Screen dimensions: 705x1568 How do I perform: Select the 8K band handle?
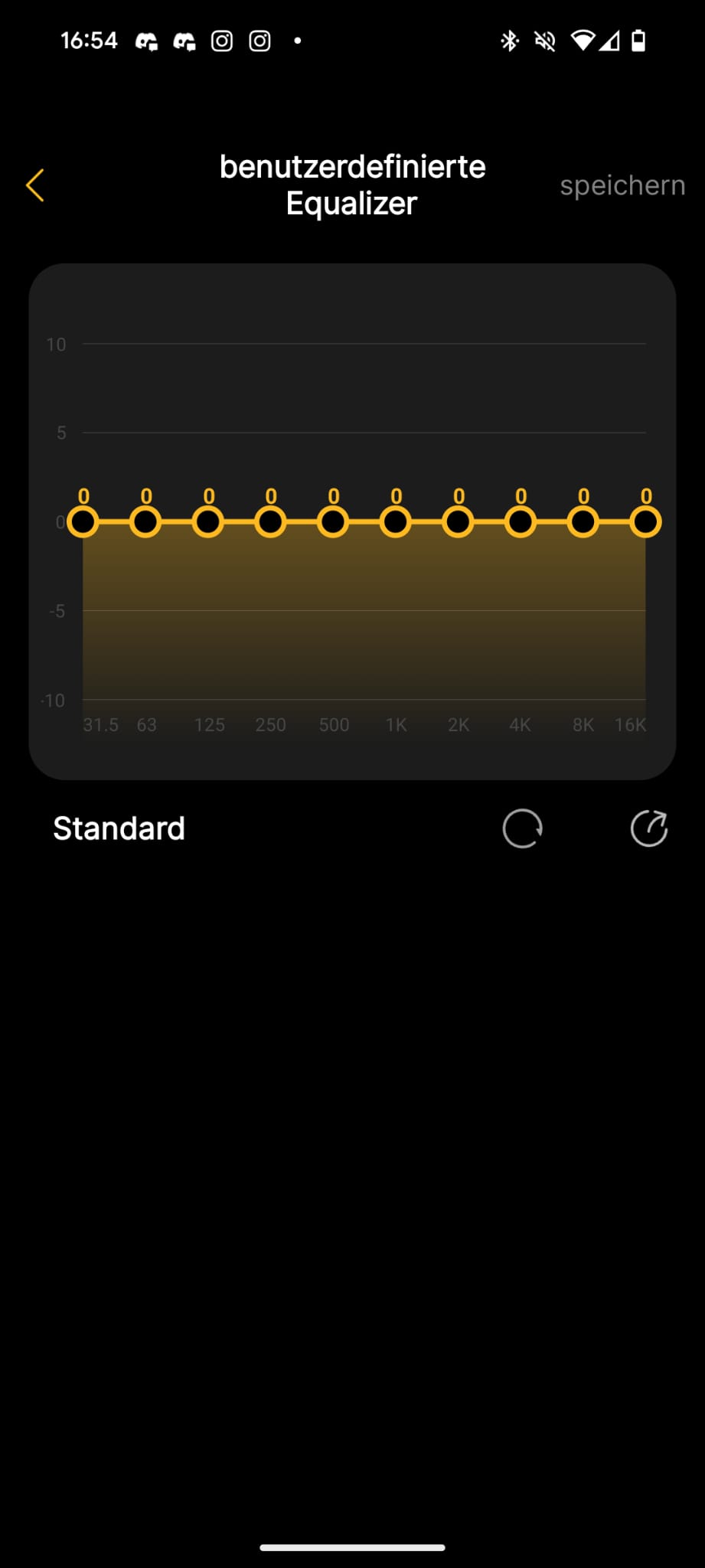[583, 522]
